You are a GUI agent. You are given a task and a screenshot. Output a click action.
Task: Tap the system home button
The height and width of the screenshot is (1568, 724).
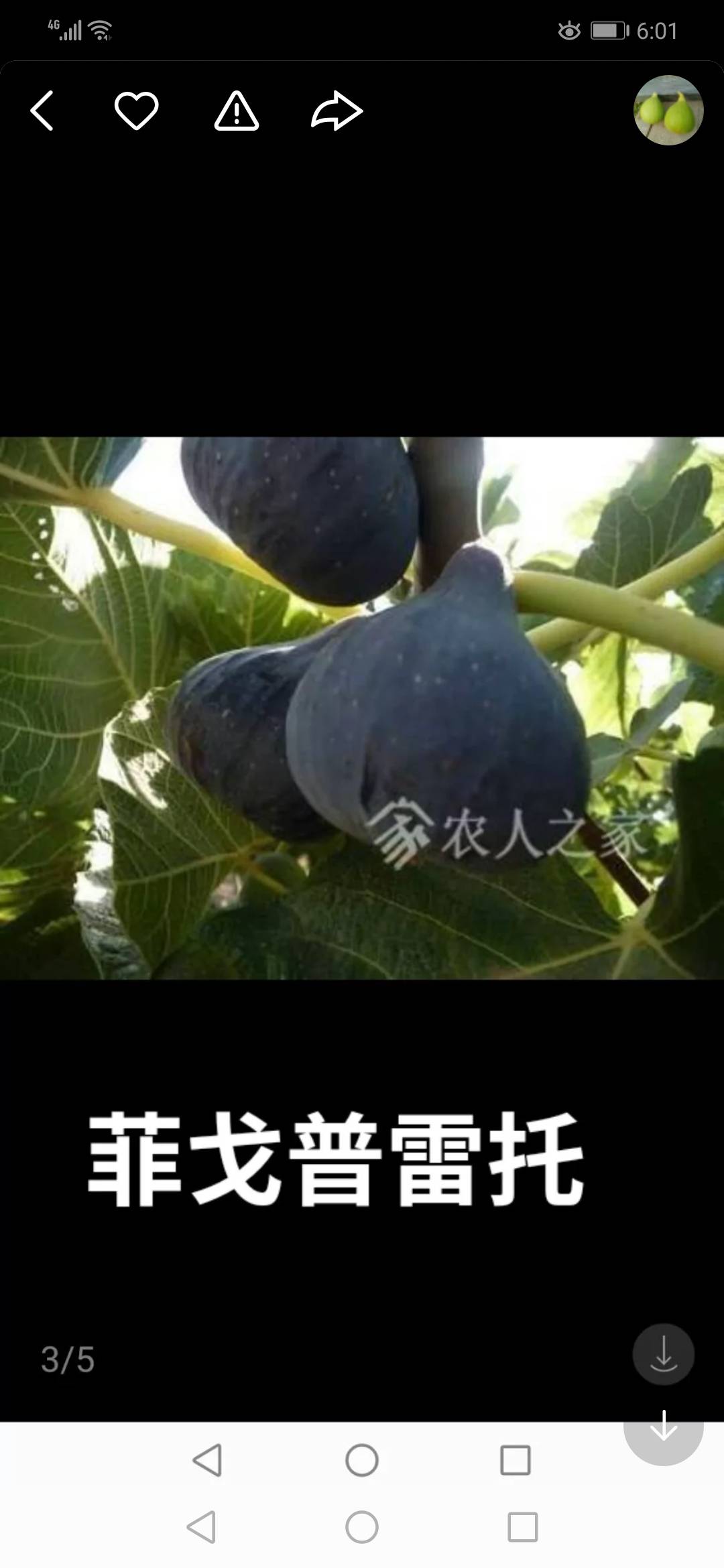[362, 1460]
